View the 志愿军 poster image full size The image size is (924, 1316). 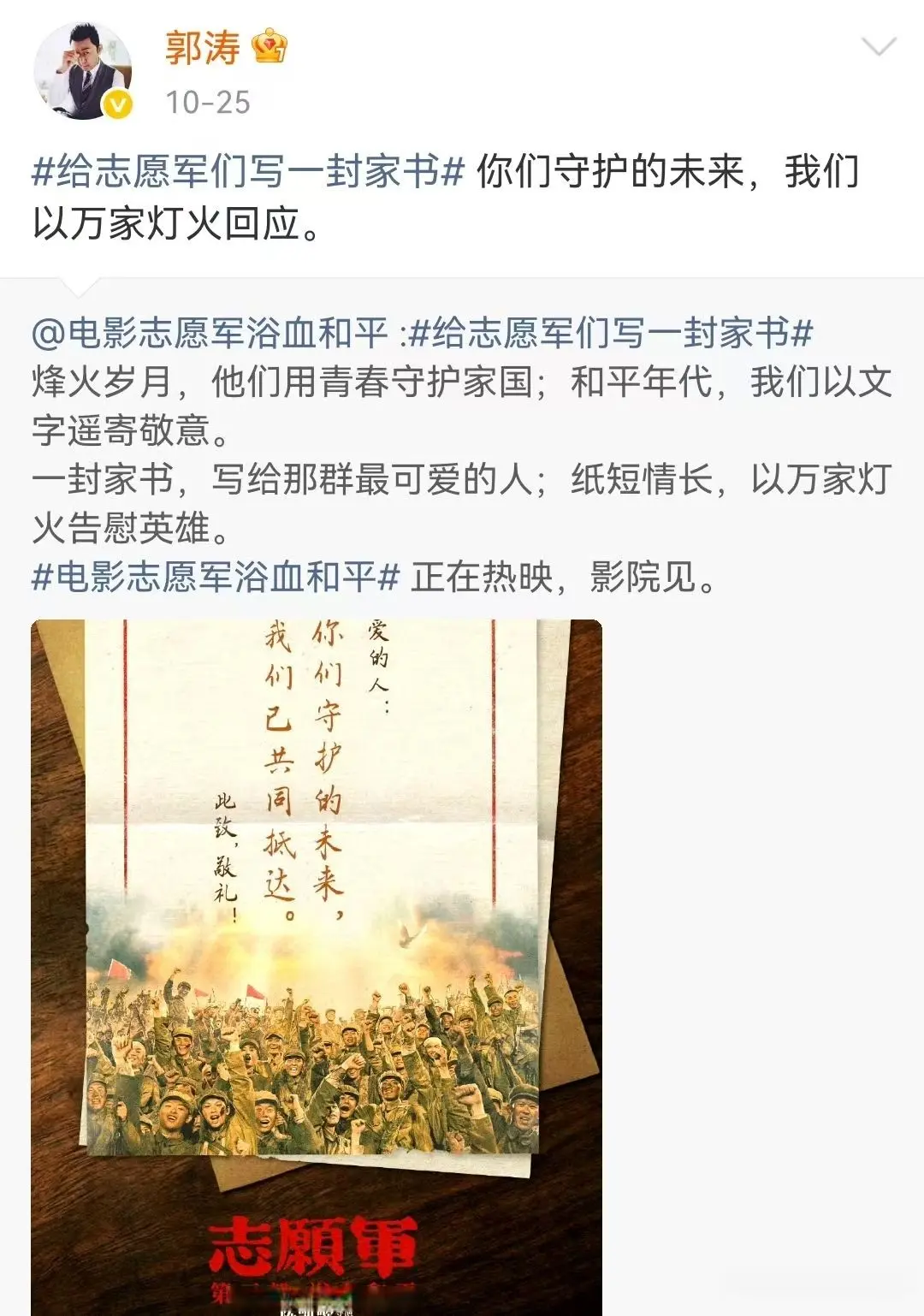[317, 967]
